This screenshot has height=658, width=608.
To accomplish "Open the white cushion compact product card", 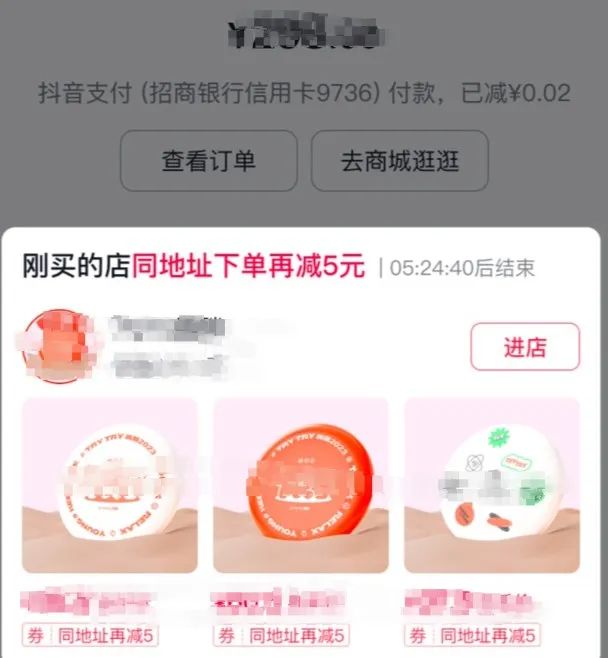I will pos(109,485).
